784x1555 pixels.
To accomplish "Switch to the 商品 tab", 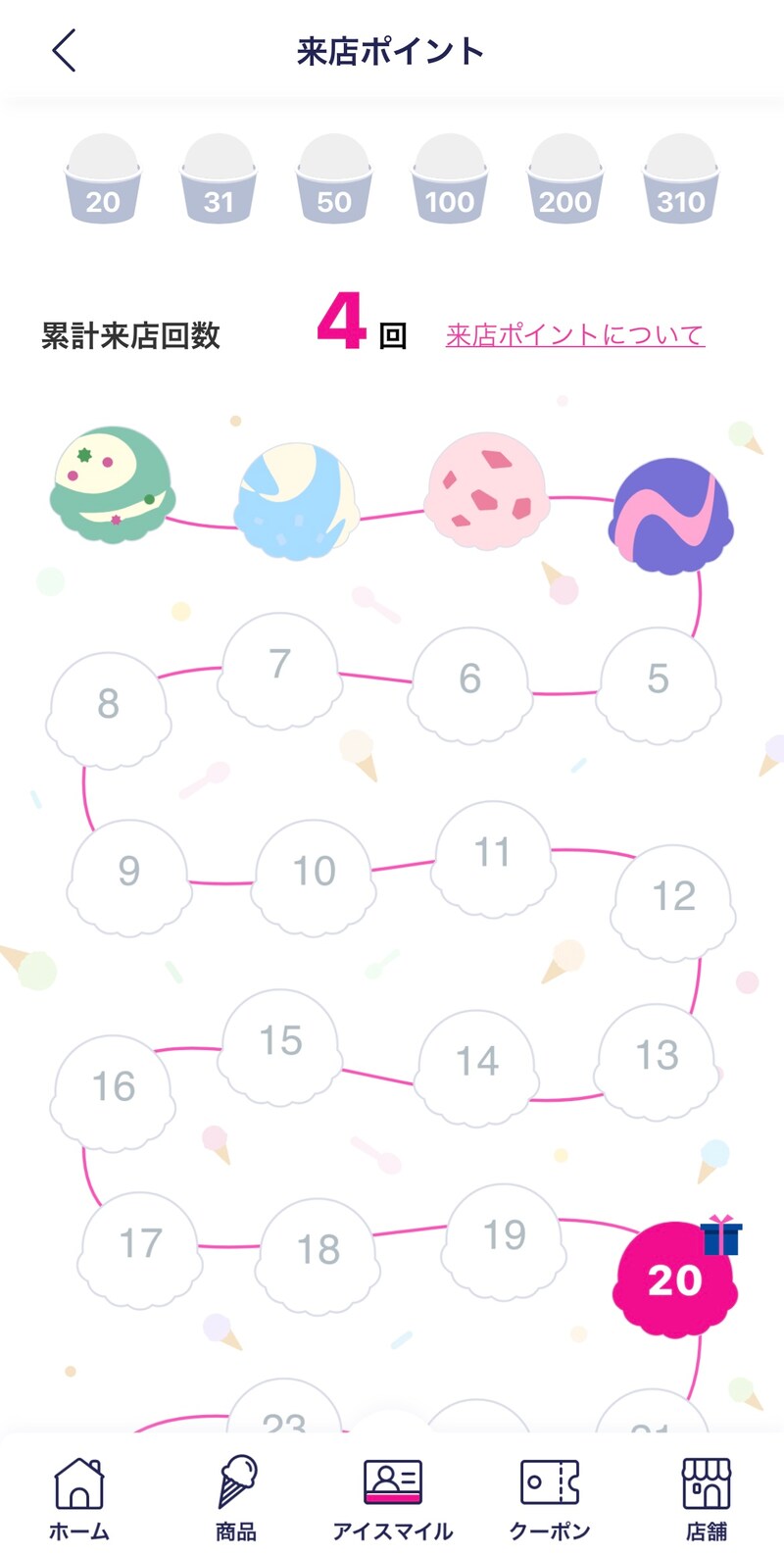I will [236, 1496].
